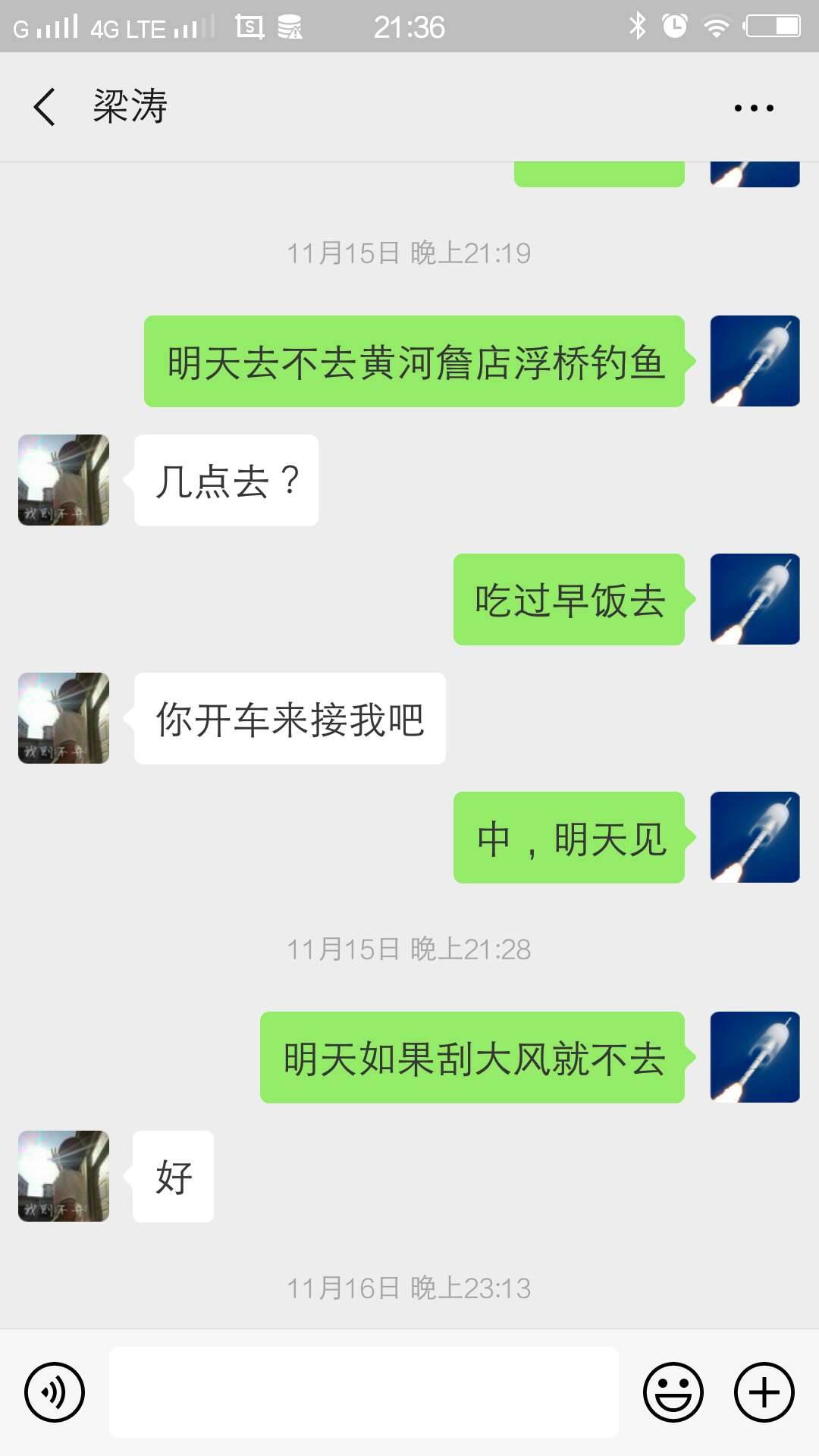The height and width of the screenshot is (1456, 819).
Task: Open the three-dot chat options menu
Action: [754, 108]
